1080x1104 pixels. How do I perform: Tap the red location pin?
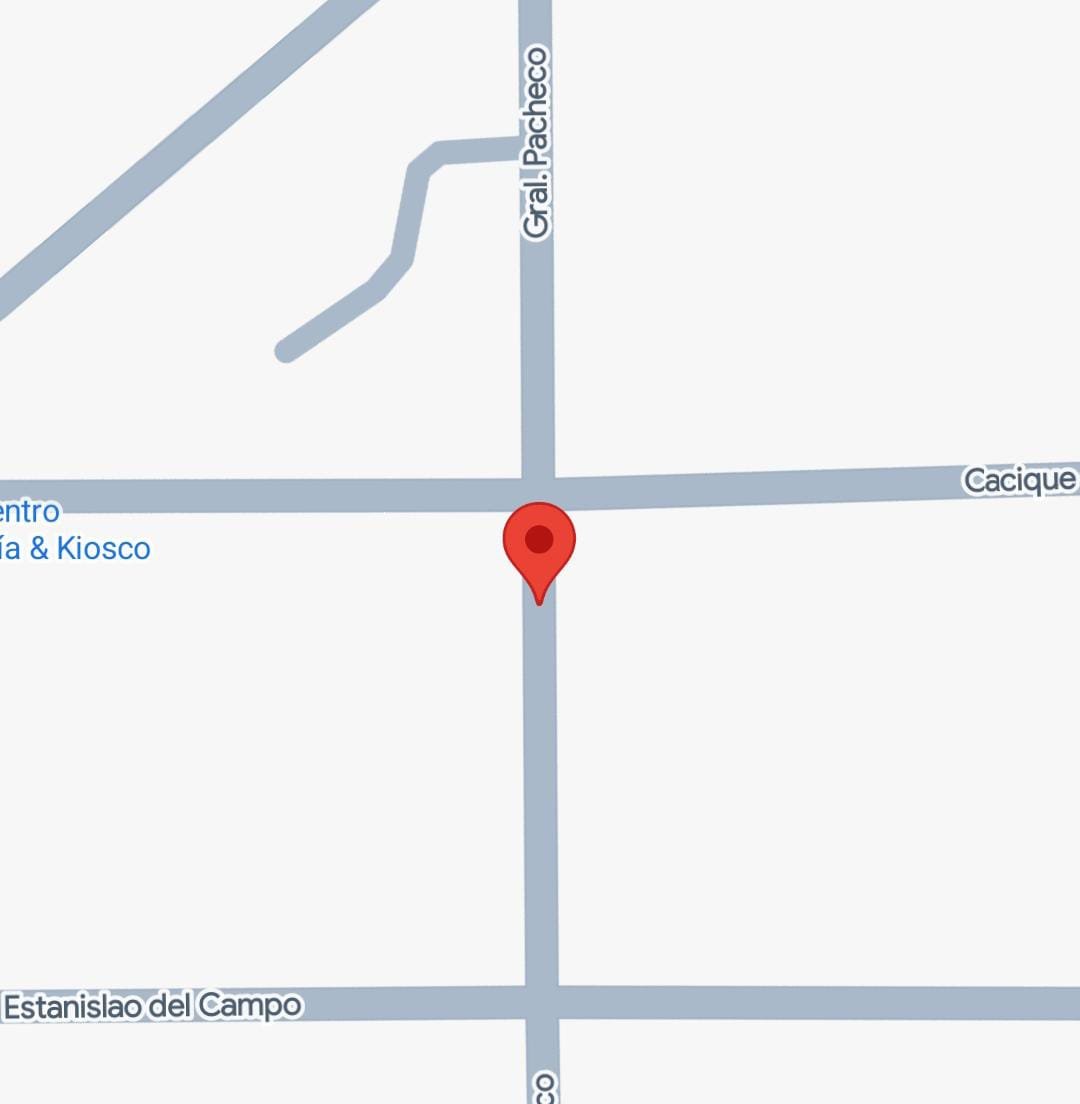pos(539,543)
